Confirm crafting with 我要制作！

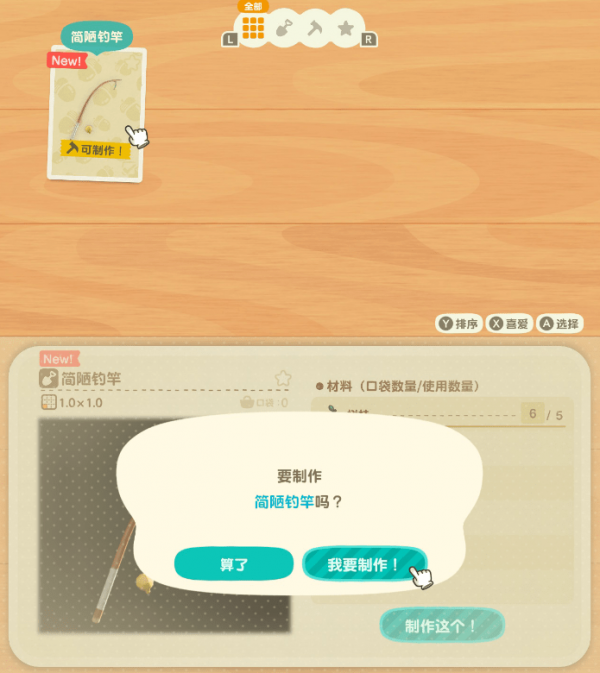(364, 563)
